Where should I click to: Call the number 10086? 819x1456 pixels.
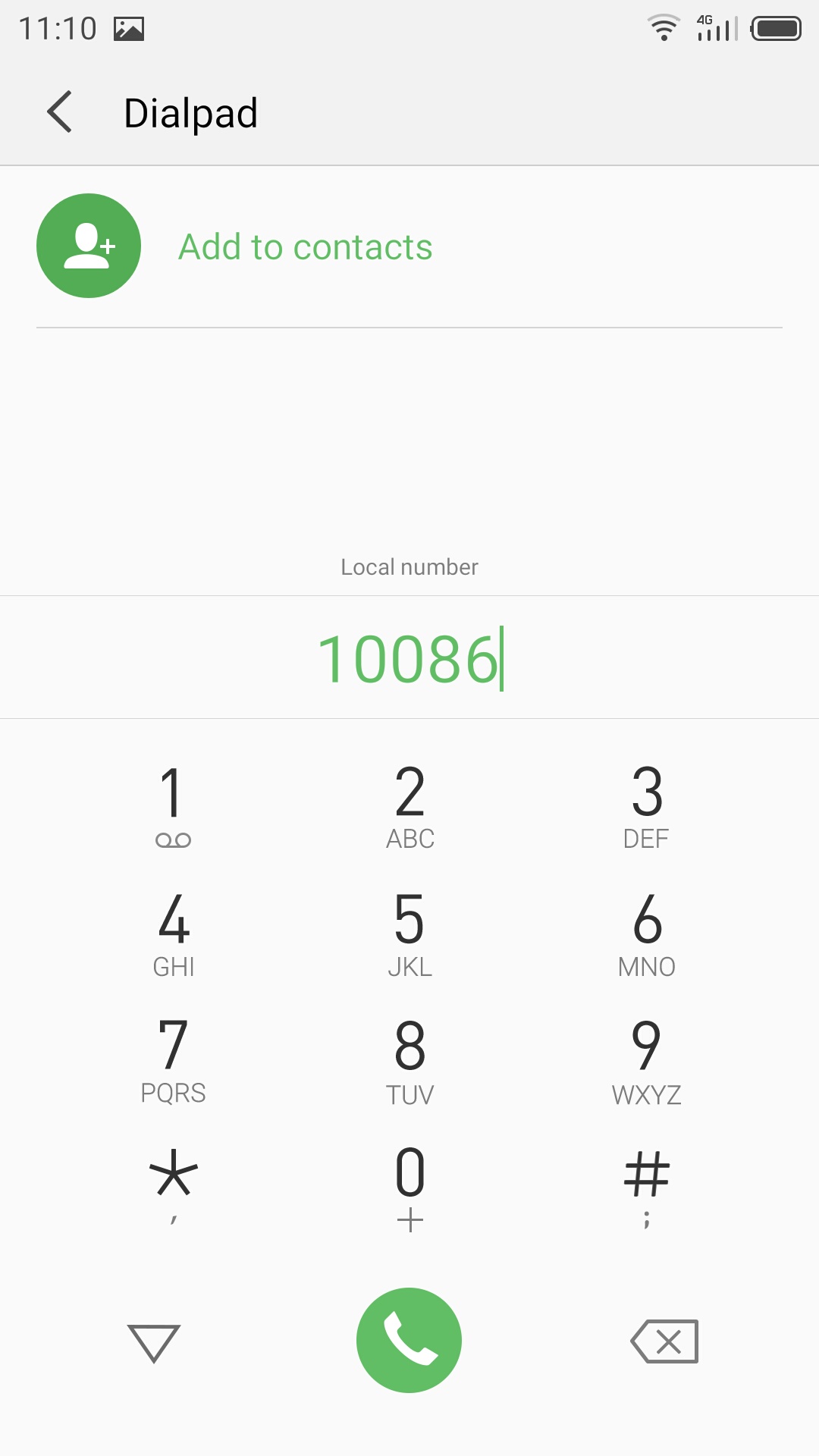point(409,1340)
